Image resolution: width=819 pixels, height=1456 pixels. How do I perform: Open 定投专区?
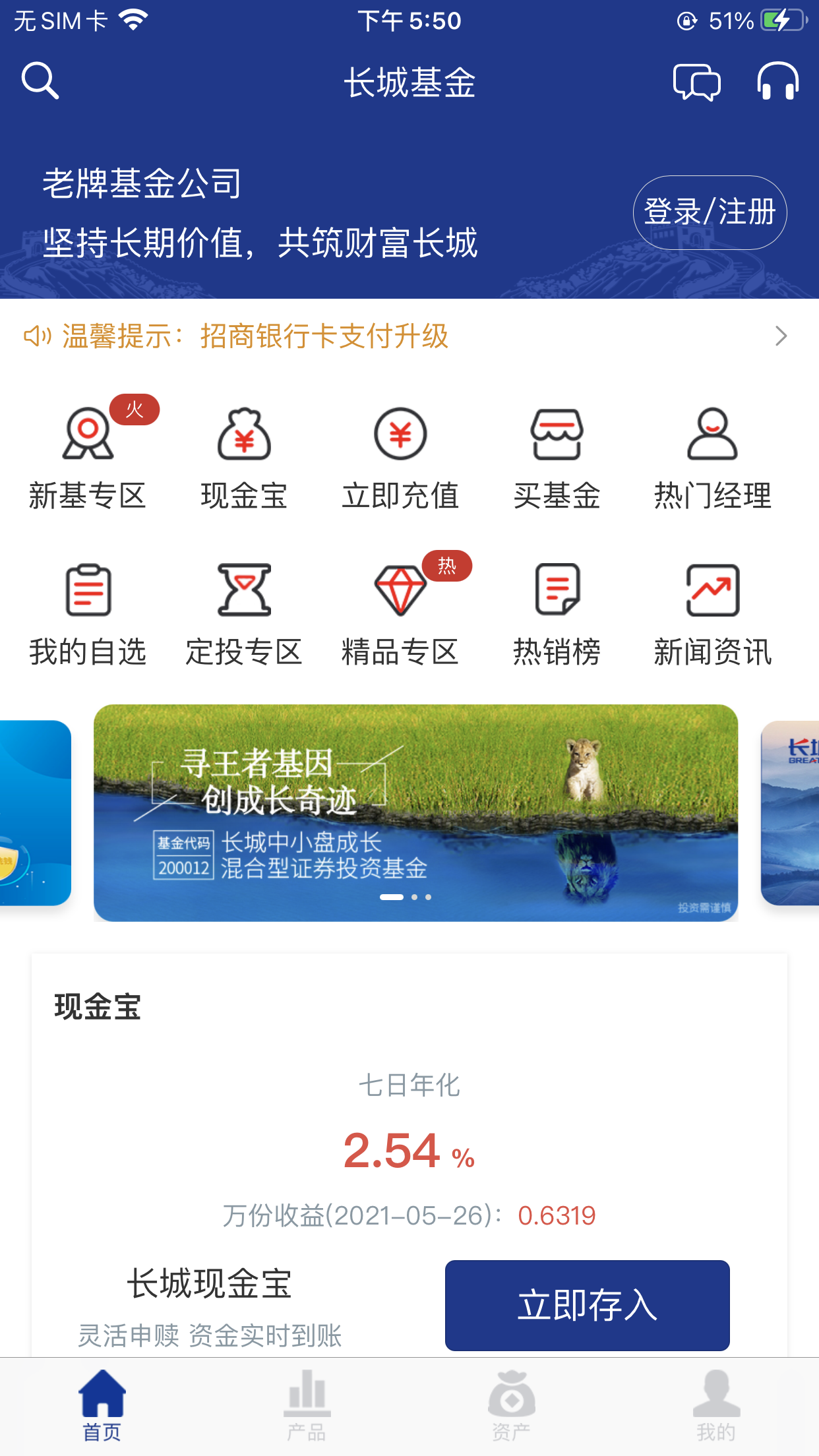point(244,614)
